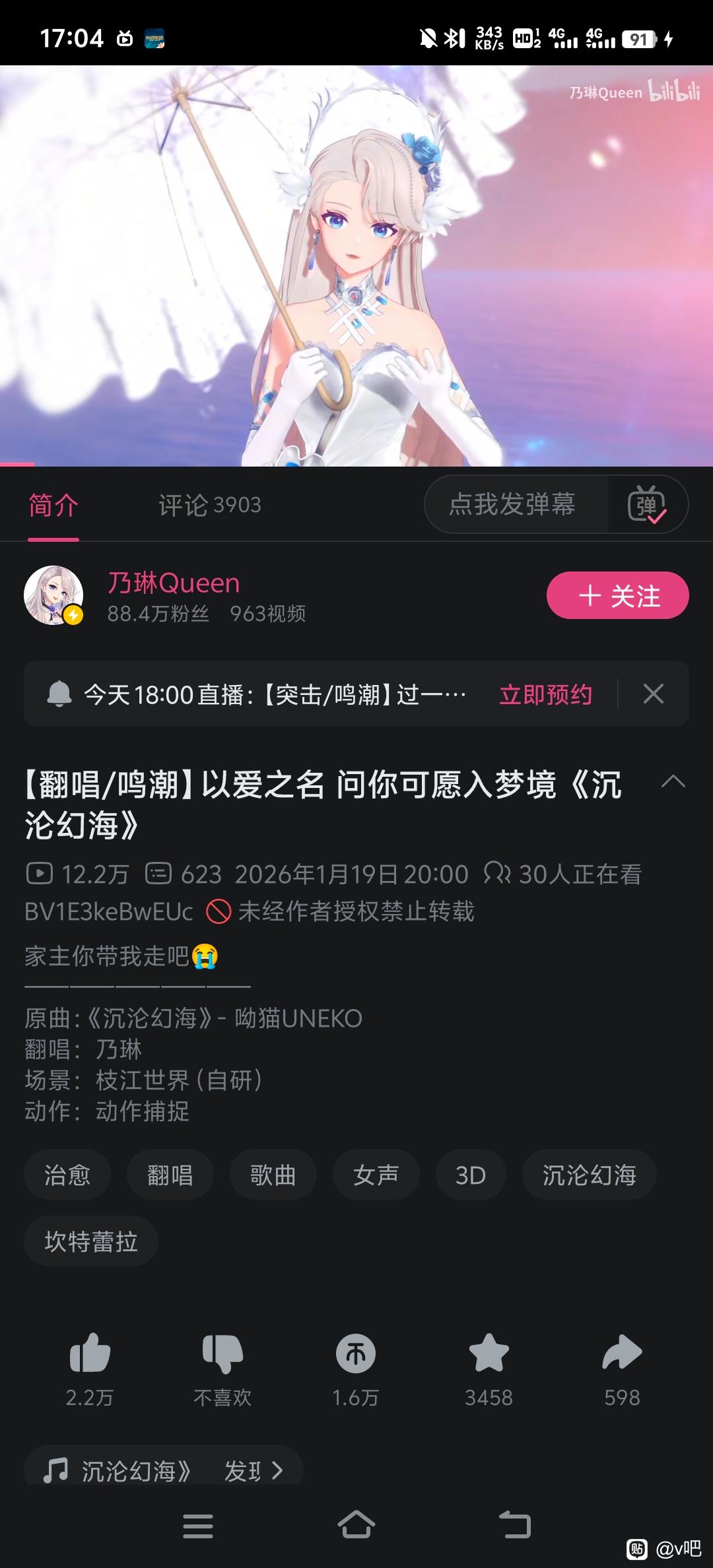Image resolution: width=713 pixels, height=1568 pixels.
Task: Switch to the 评论 comments tab
Action: tap(209, 506)
